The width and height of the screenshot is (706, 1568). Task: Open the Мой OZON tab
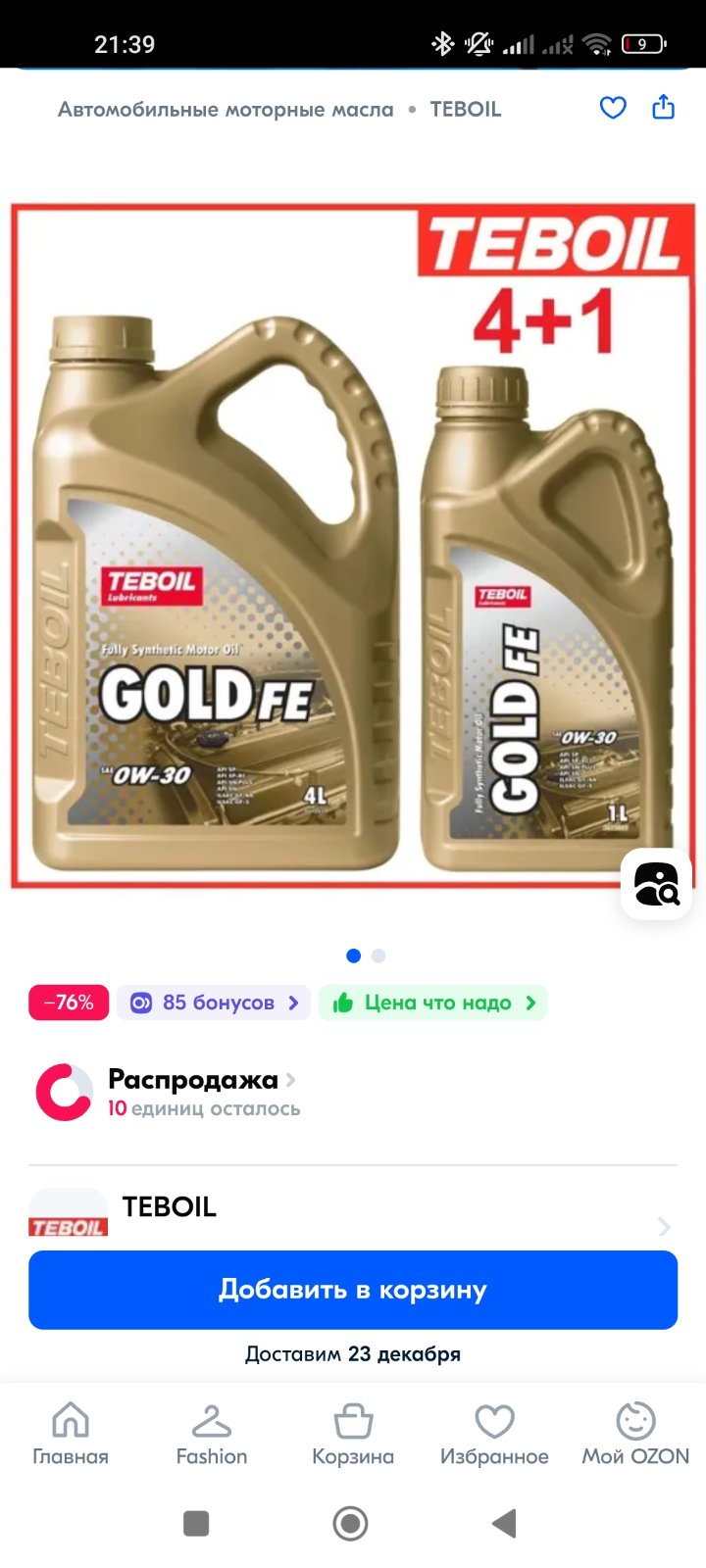pos(635,1434)
